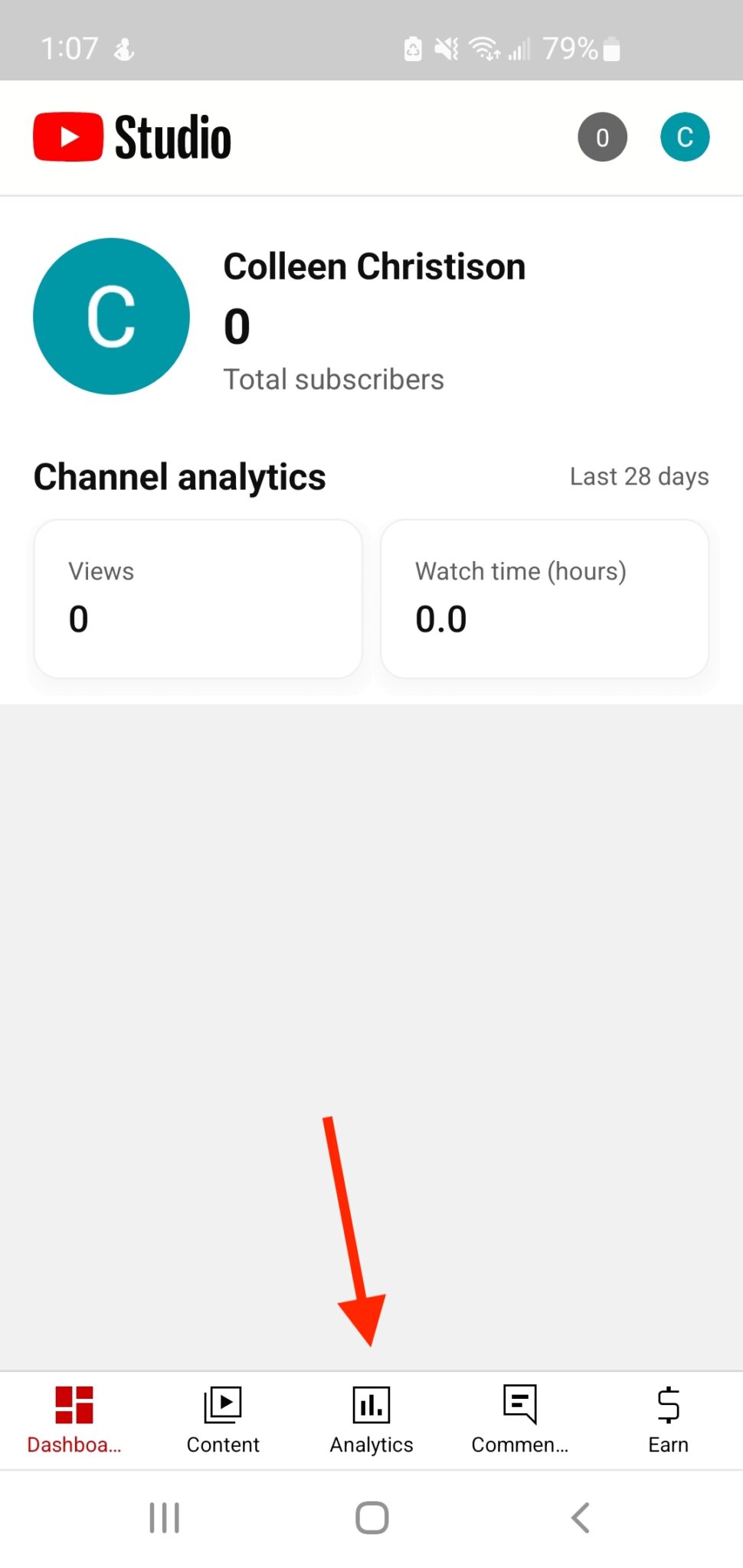This screenshot has width=743, height=1568.
Task: Open notifications via the badge circle
Action: (602, 137)
